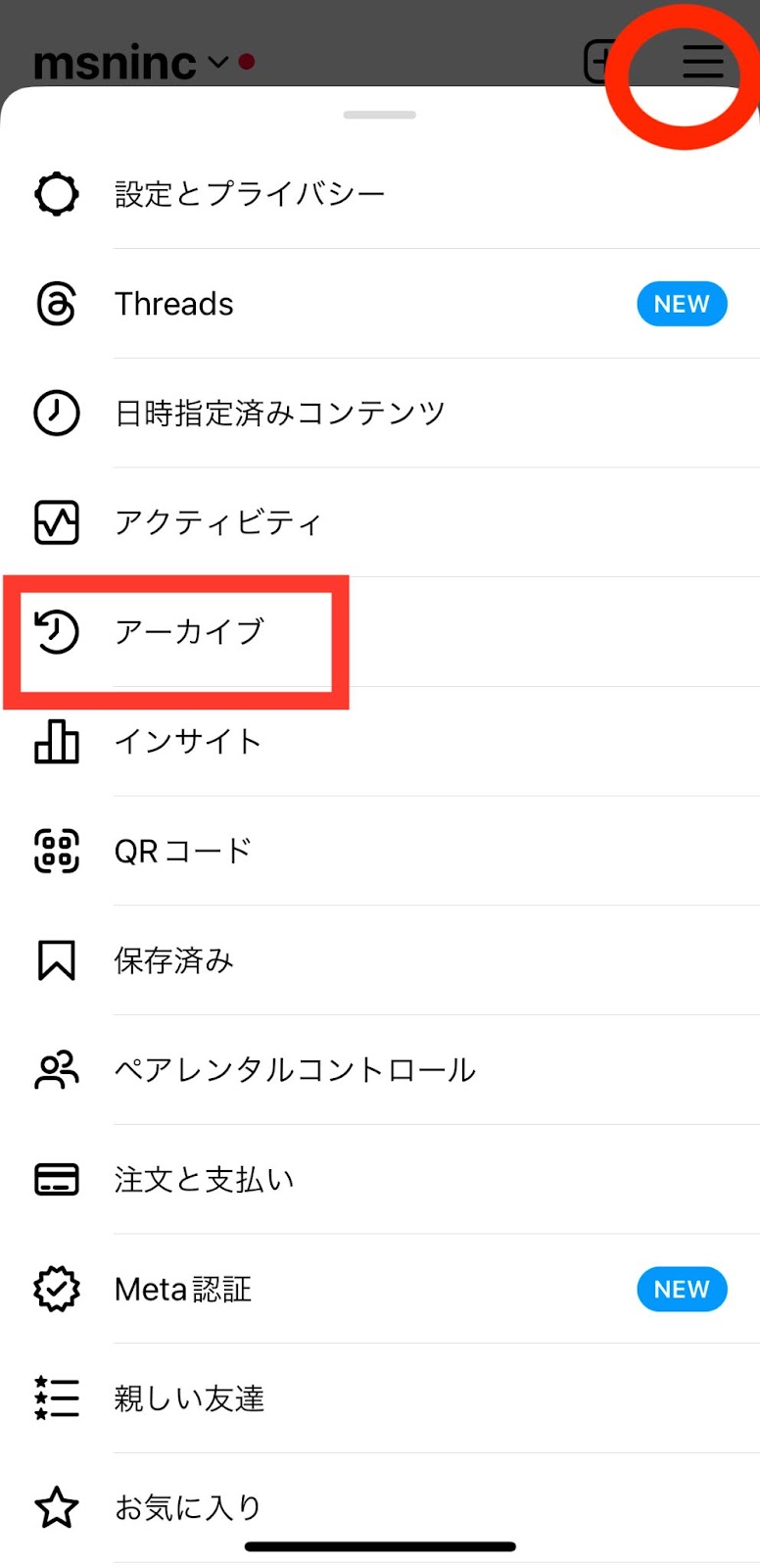The image size is (760, 1568).
Task: Select アーカイブ from the menu
Action: 380,632
